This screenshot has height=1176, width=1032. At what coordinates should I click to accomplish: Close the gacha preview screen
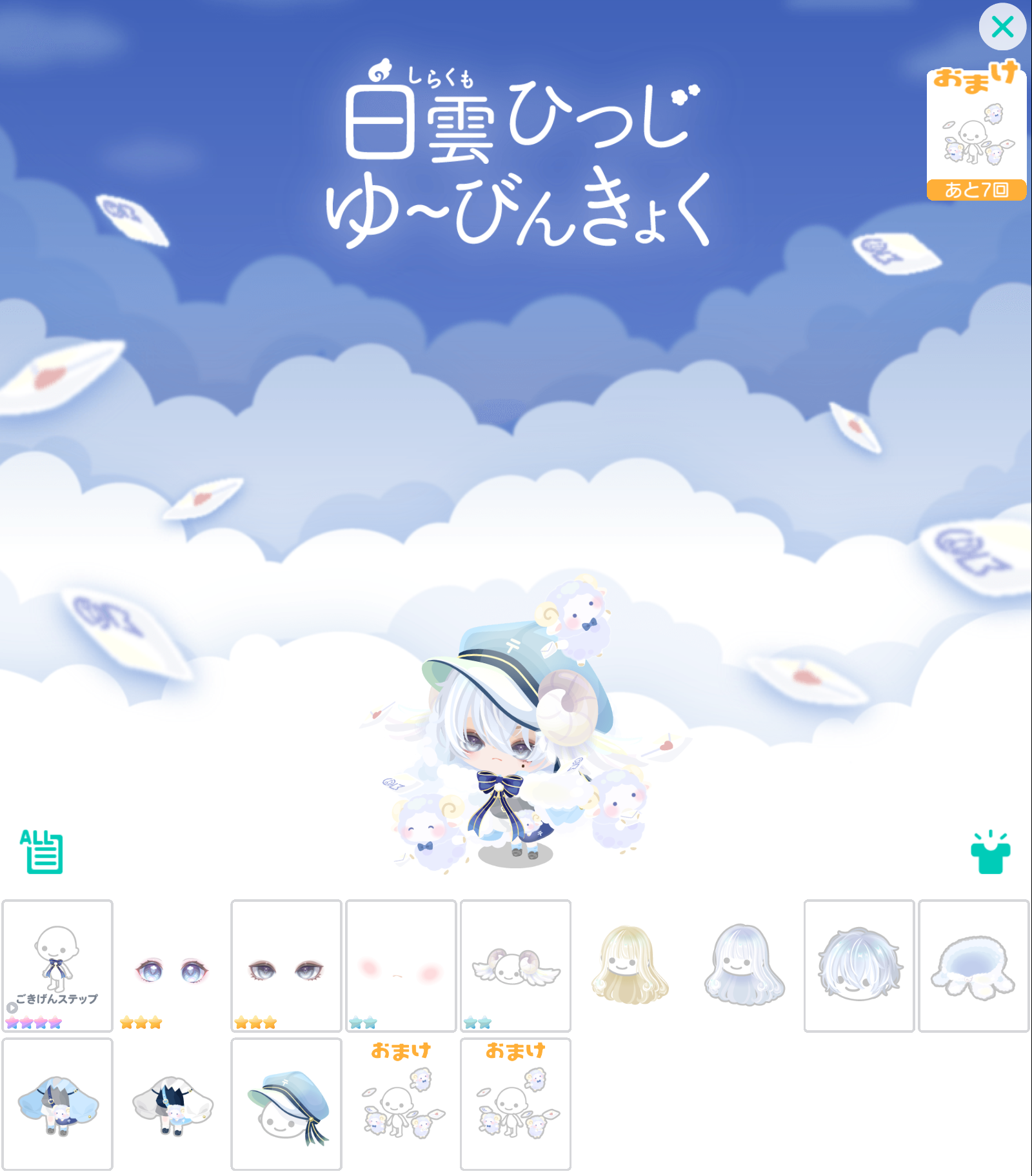(x=1002, y=27)
